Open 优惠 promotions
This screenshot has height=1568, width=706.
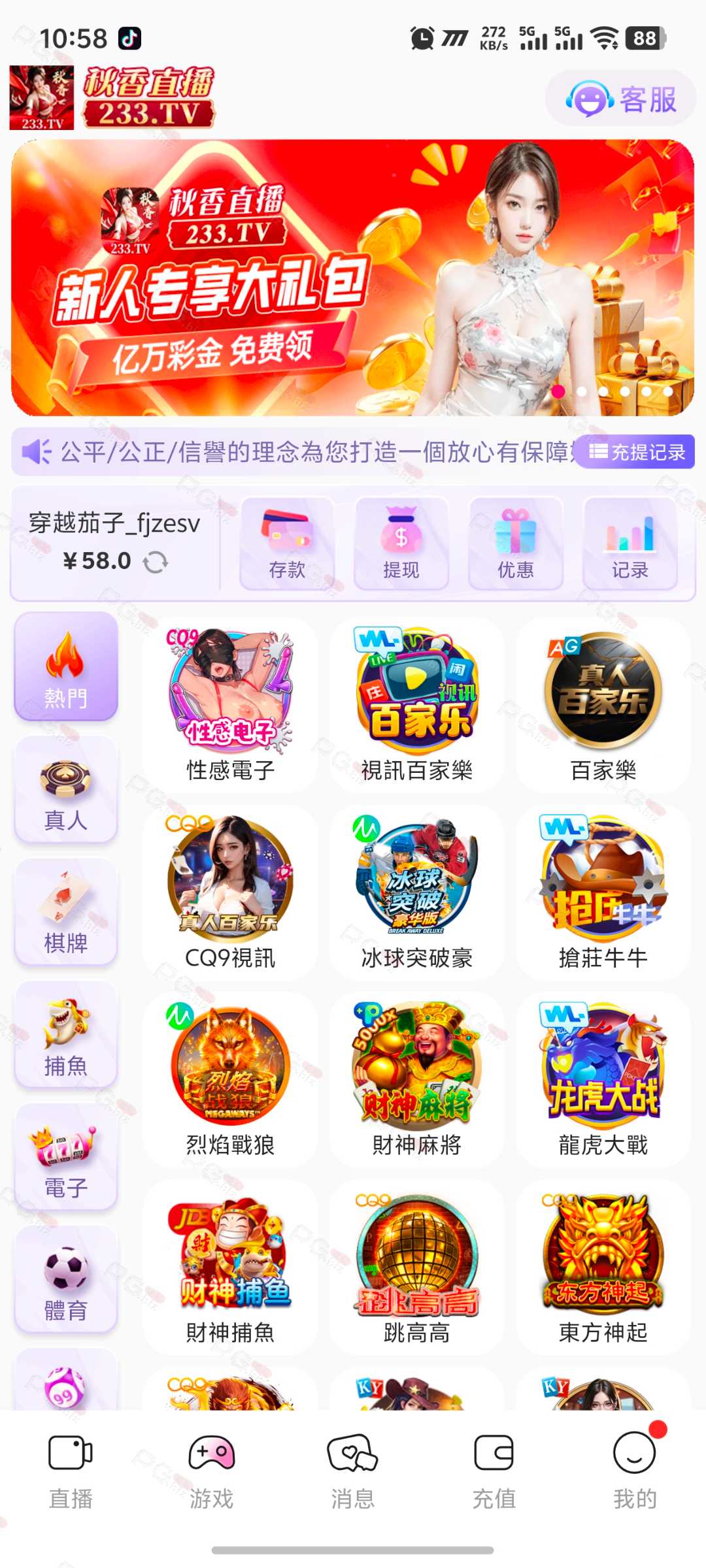(x=515, y=544)
